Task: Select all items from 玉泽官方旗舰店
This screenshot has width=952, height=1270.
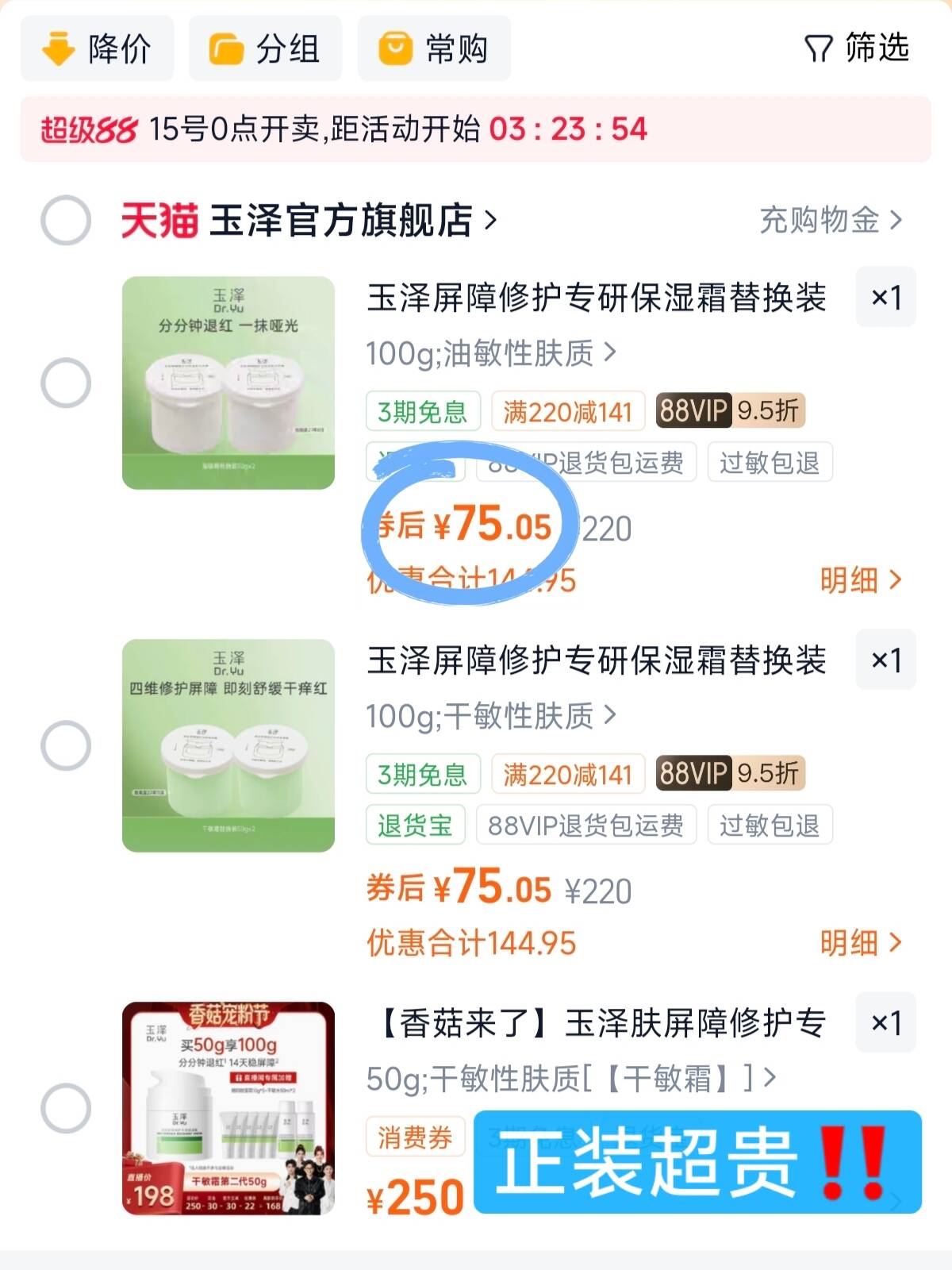Action: [66, 220]
